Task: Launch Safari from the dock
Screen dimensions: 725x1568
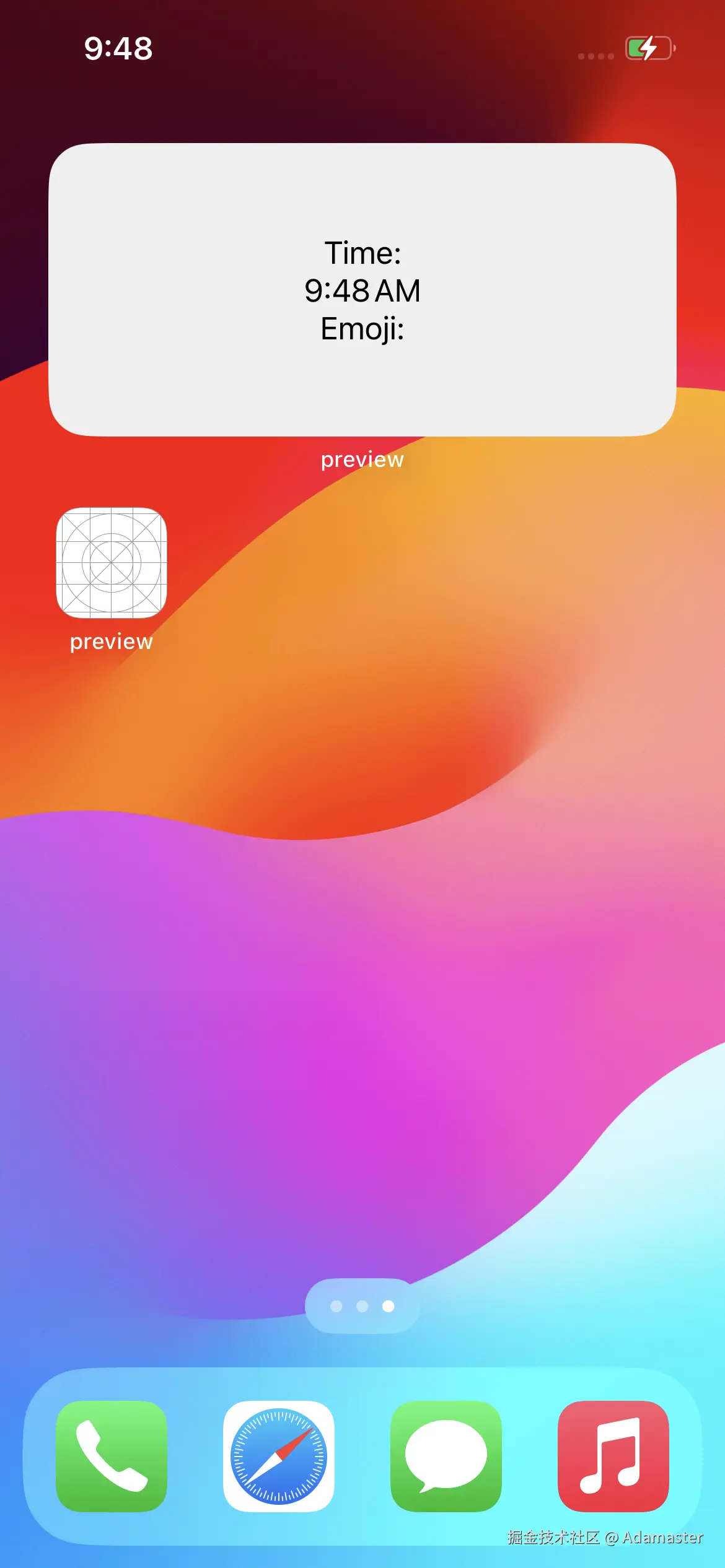Action: tap(279, 1455)
